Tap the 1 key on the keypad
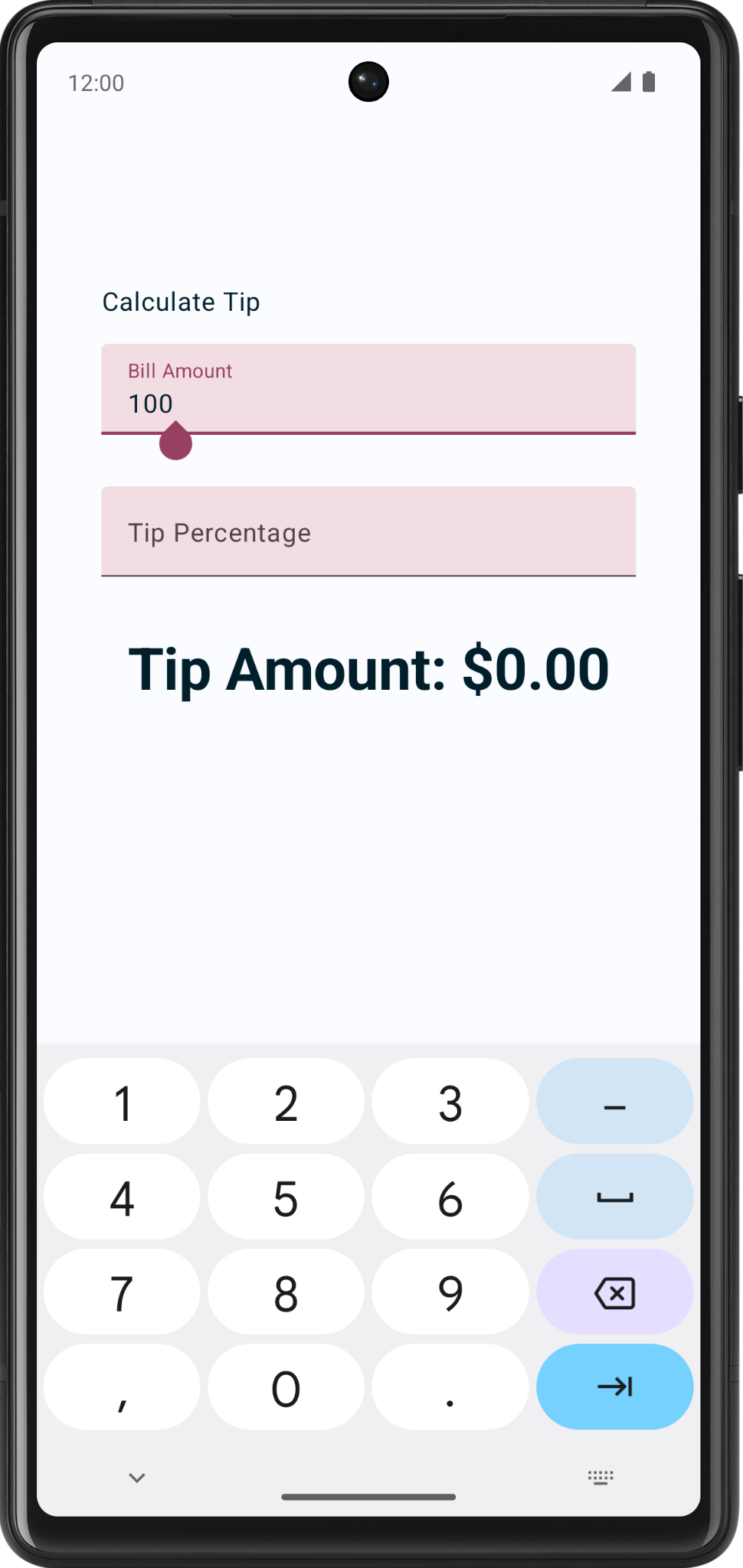This screenshot has height=1568, width=743. click(x=123, y=1102)
